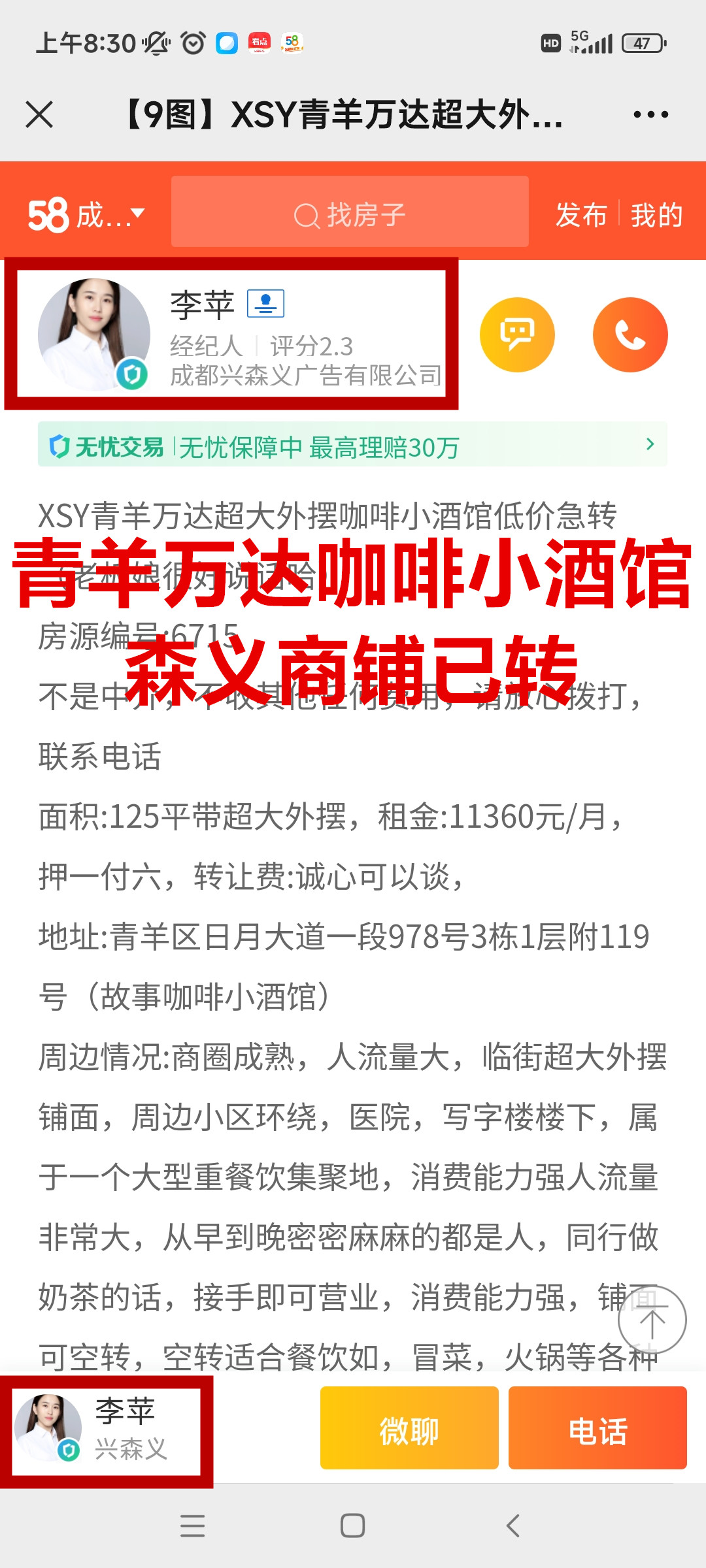Tap the 找房子 search box
The height and width of the screenshot is (1568, 706).
[x=350, y=212]
